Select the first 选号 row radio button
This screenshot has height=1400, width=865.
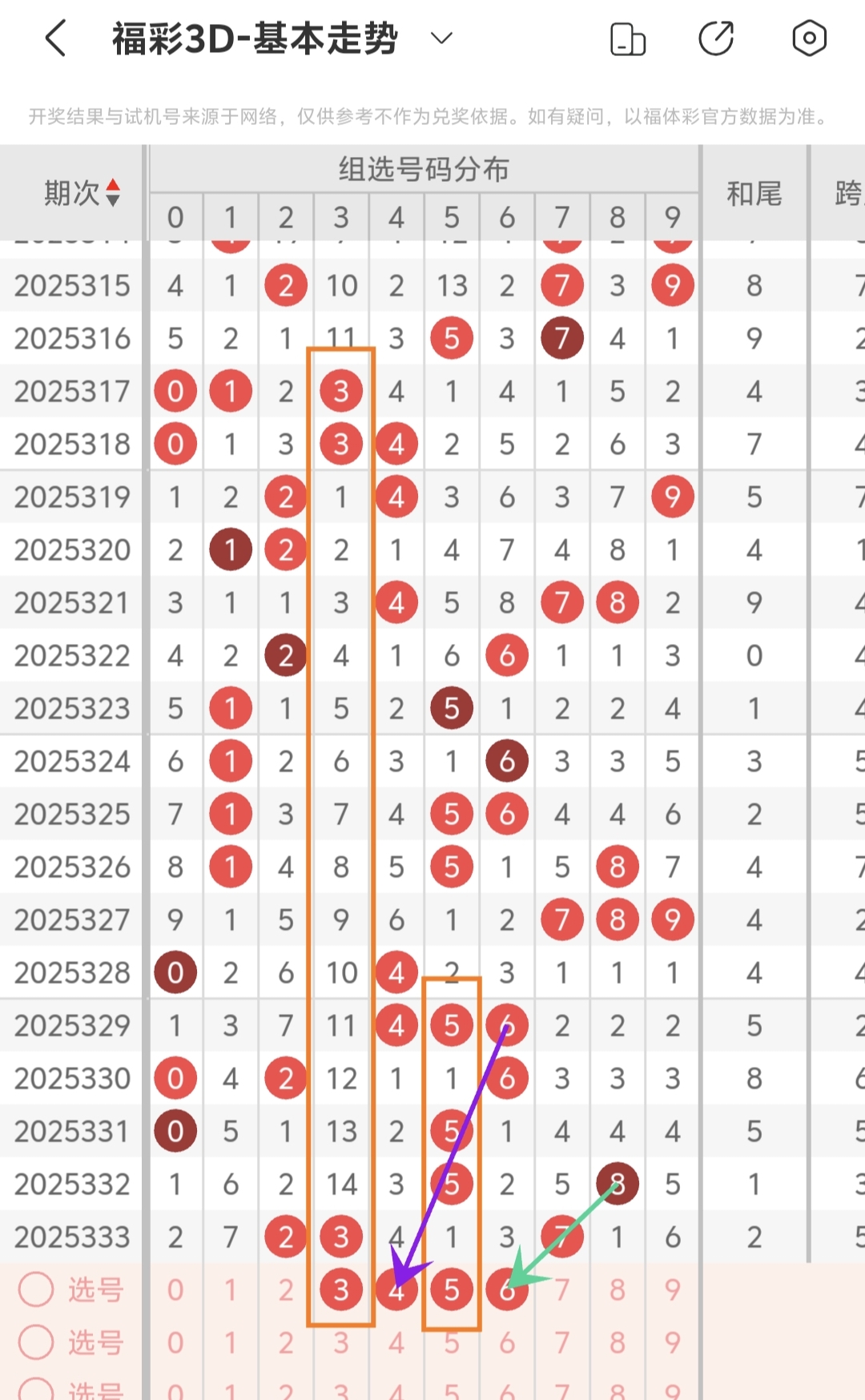point(36,1289)
